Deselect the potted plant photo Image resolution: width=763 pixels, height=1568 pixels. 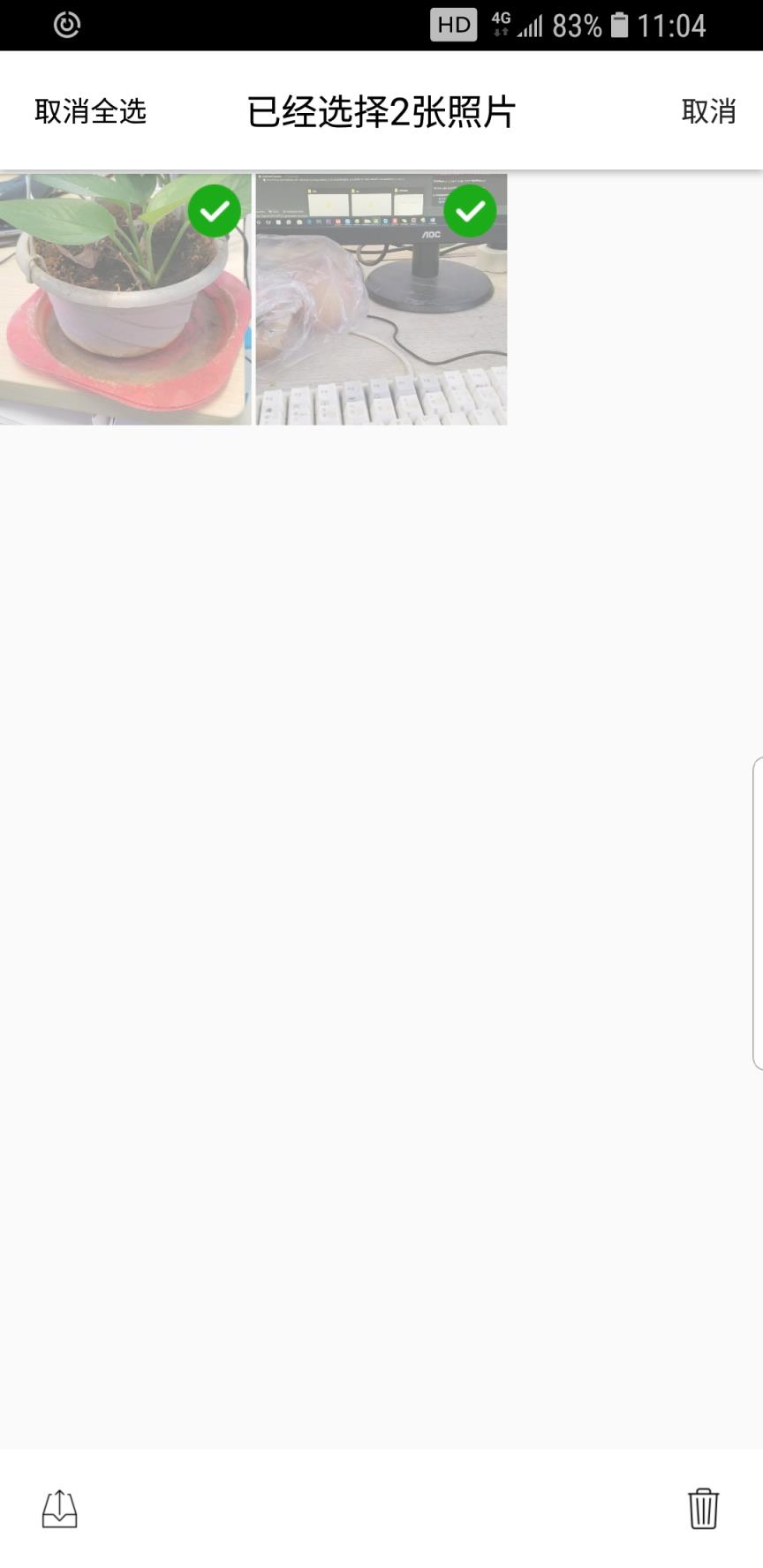click(x=125, y=300)
